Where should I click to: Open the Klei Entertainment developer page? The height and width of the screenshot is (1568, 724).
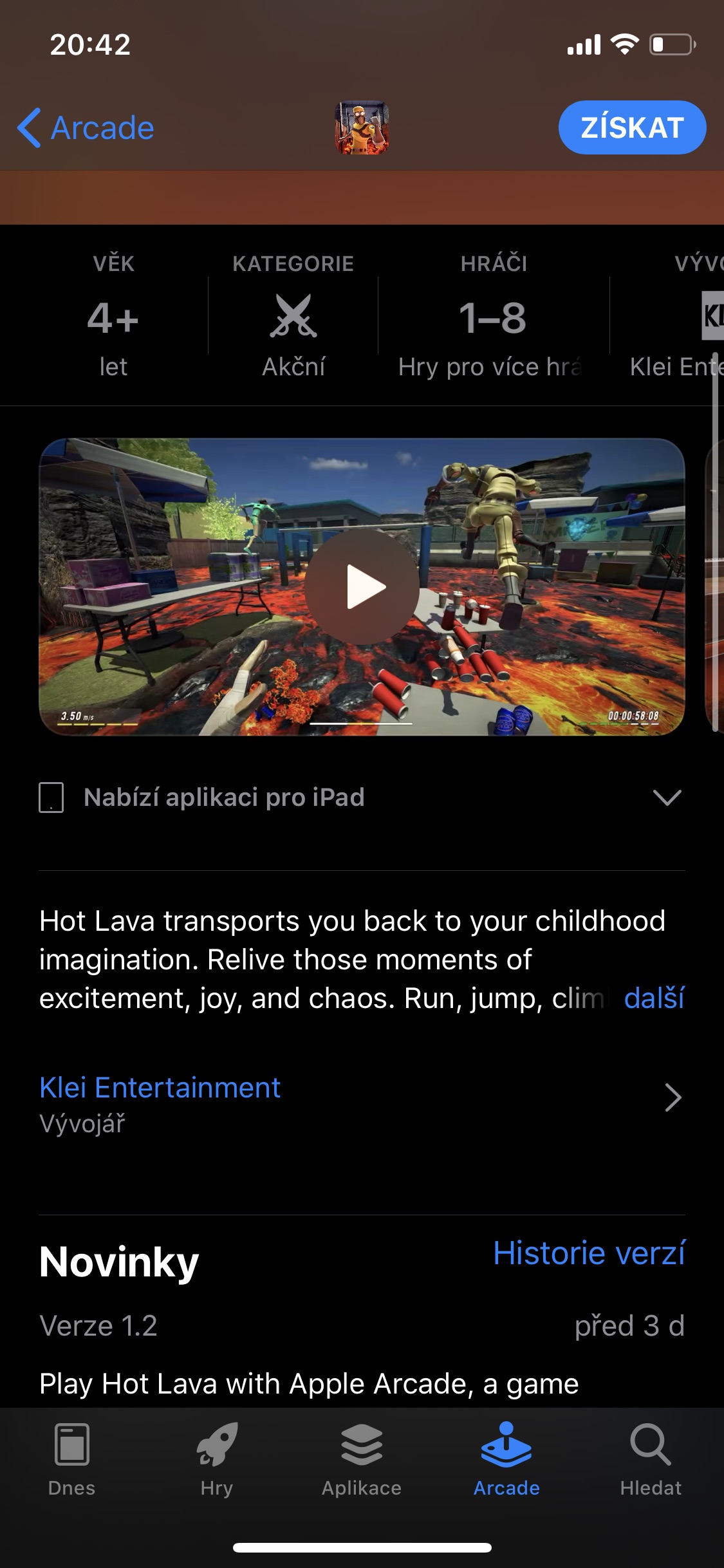coord(362,1103)
